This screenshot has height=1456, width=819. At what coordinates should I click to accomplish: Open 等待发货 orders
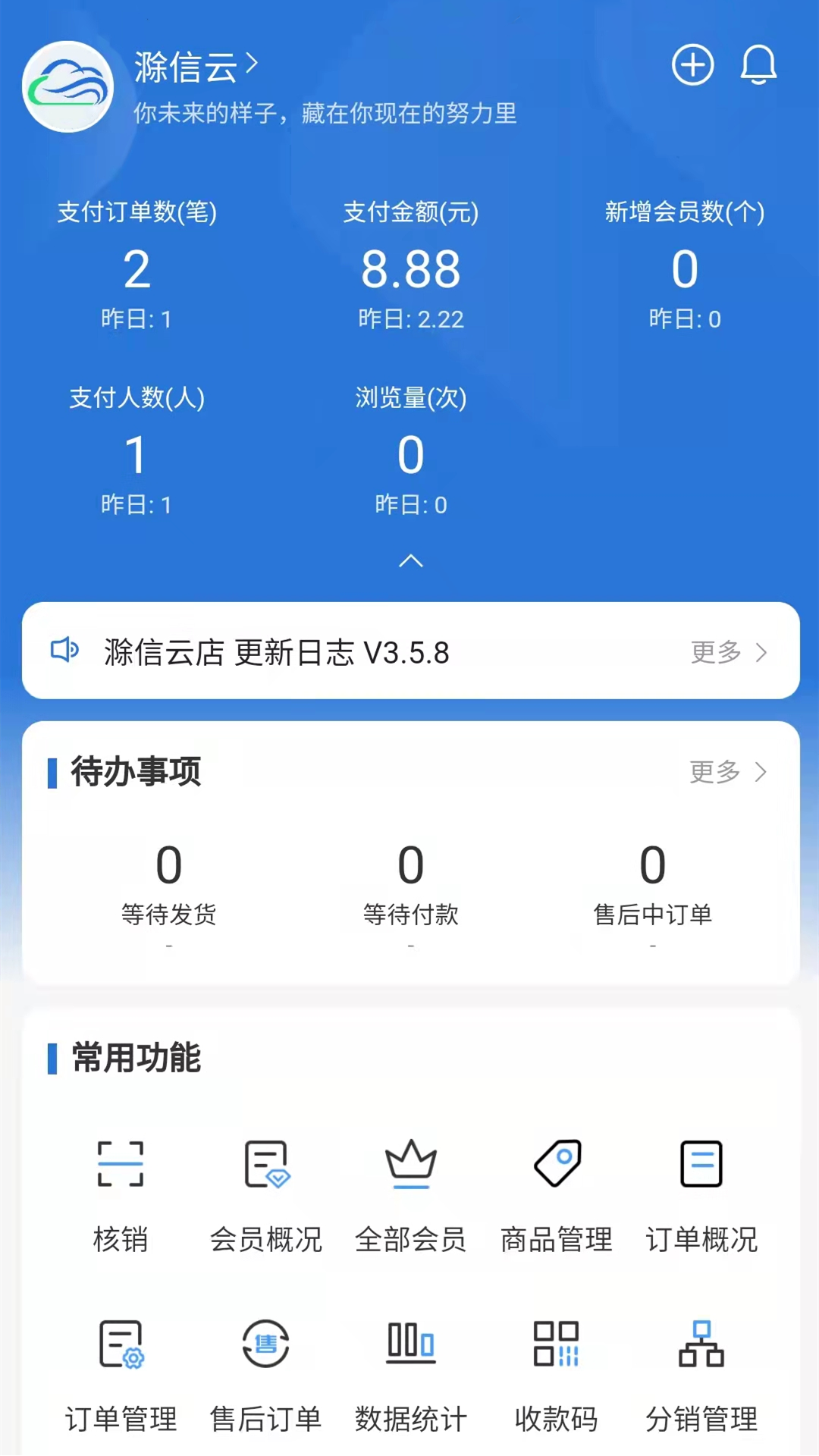pyautogui.click(x=168, y=885)
